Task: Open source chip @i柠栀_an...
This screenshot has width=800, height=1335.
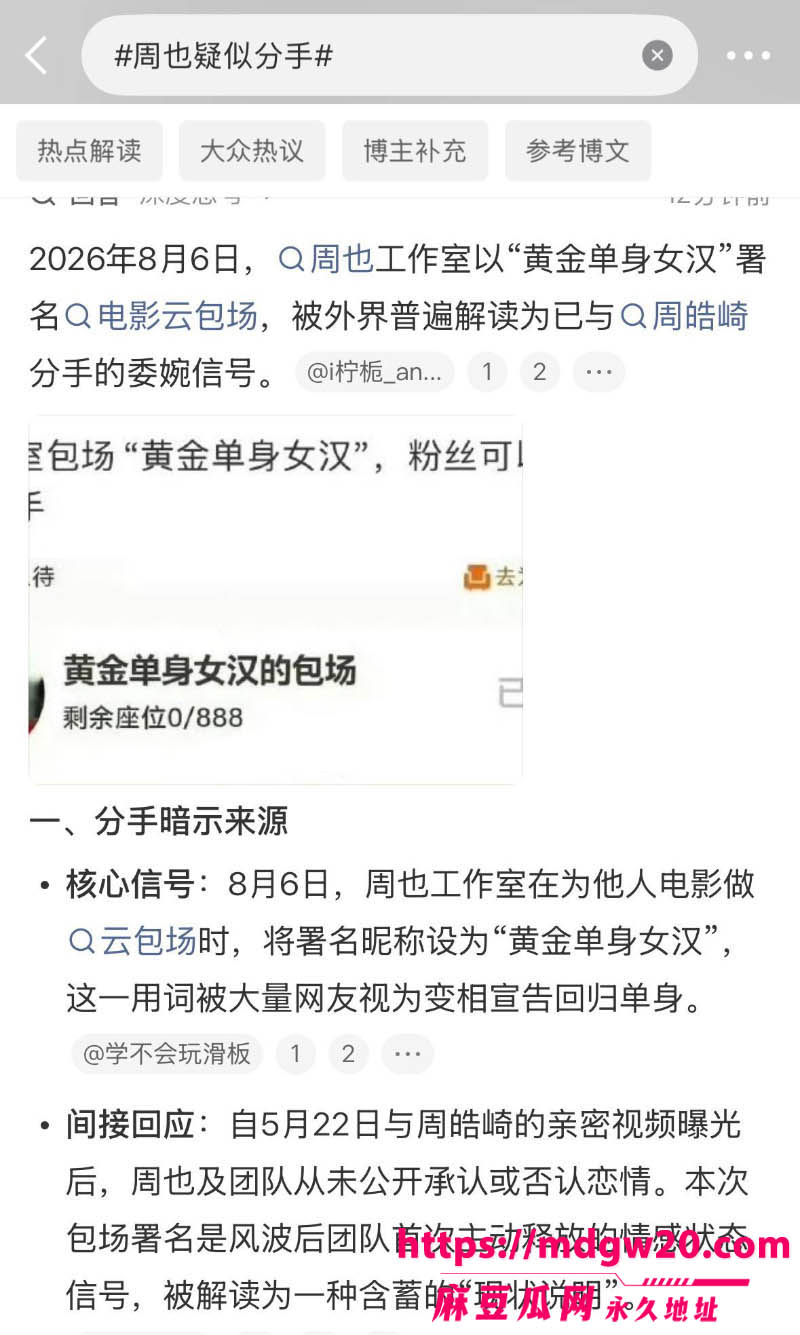Action: [374, 373]
